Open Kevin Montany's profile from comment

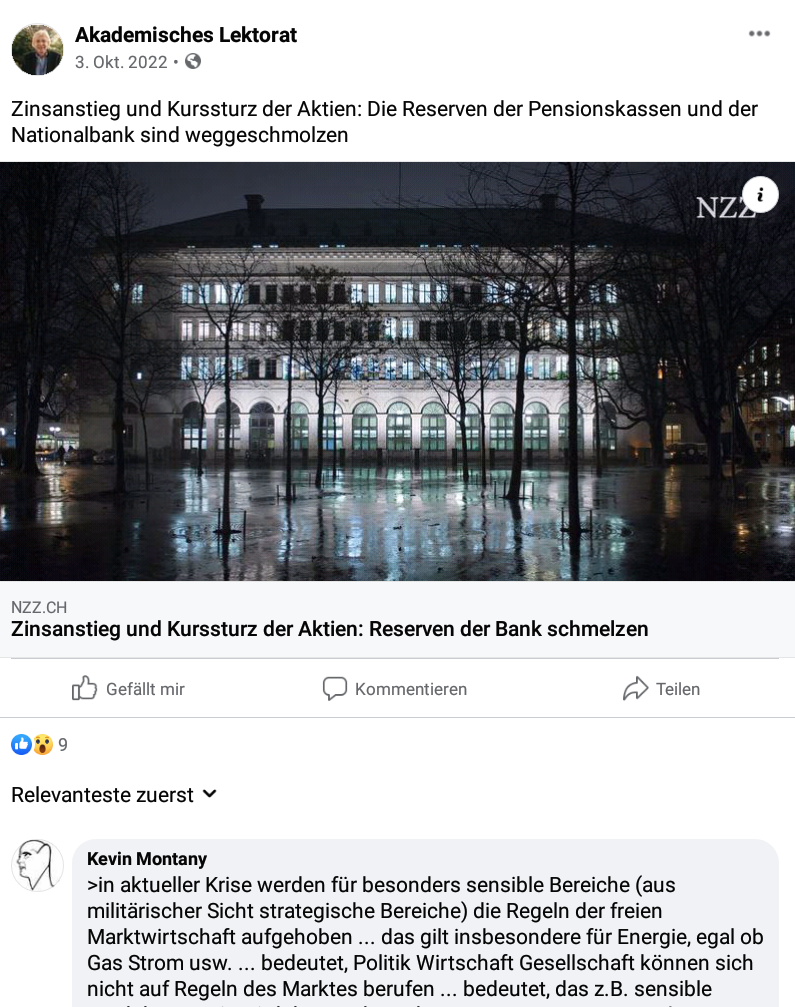147,859
